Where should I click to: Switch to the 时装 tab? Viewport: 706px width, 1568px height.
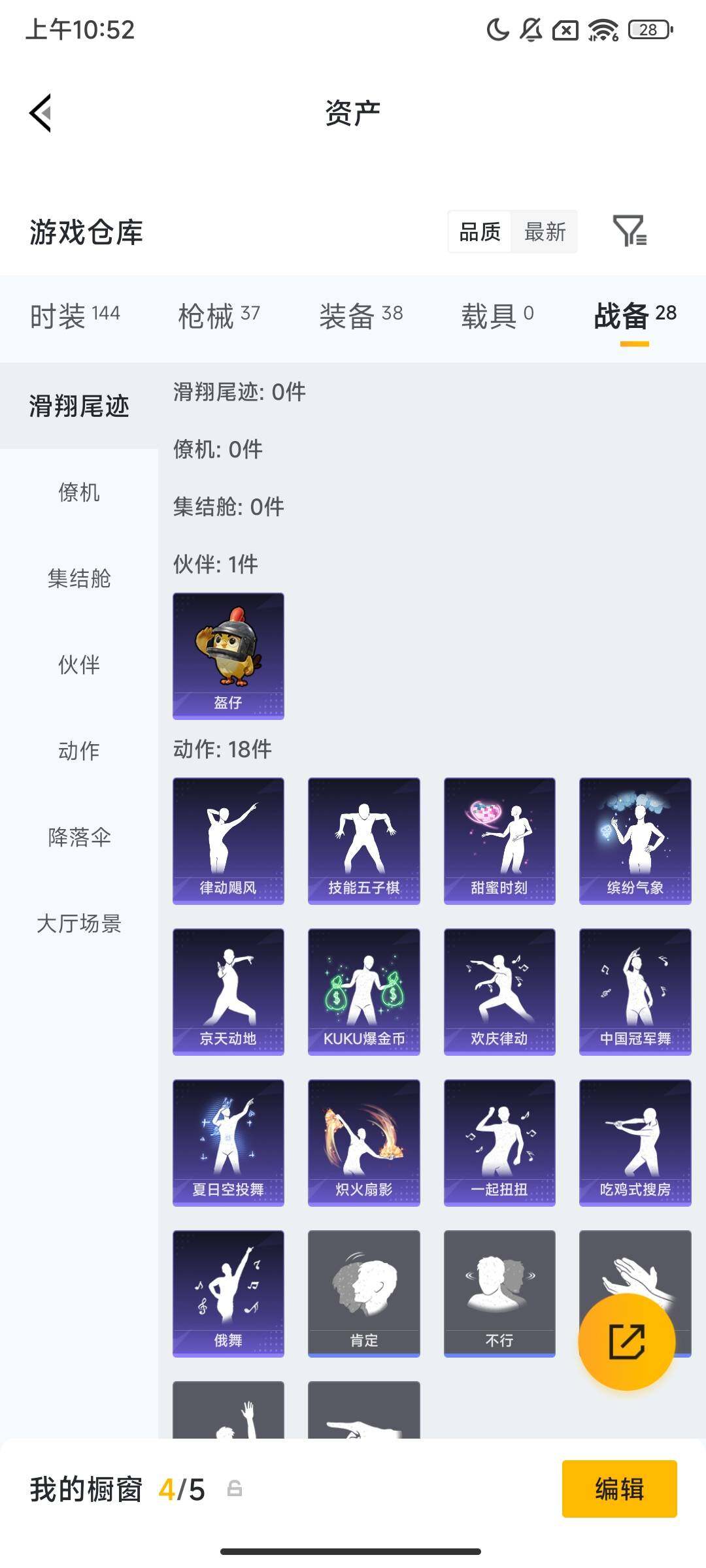73,315
